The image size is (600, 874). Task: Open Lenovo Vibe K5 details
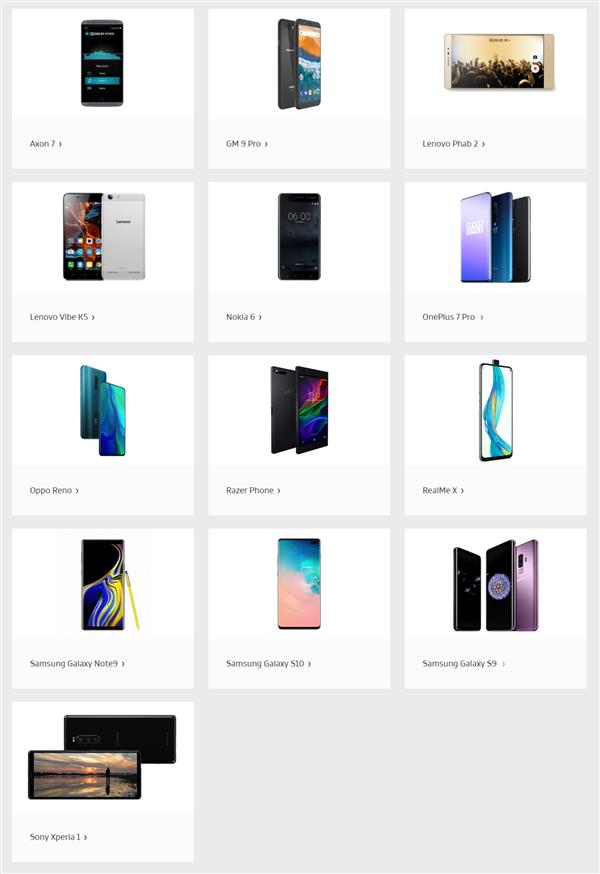(x=102, y=261)
